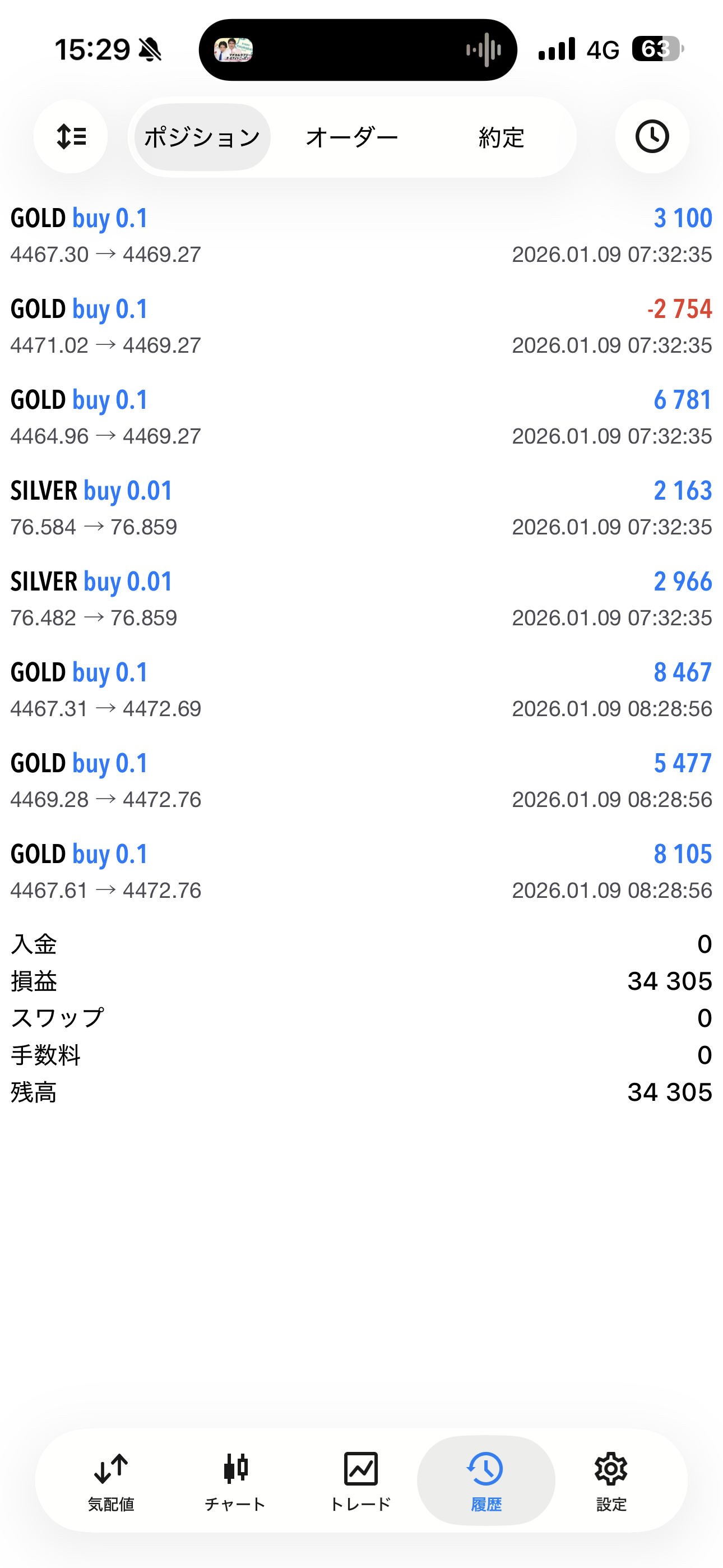Open the 設定 settings tab

[610, 1479]
